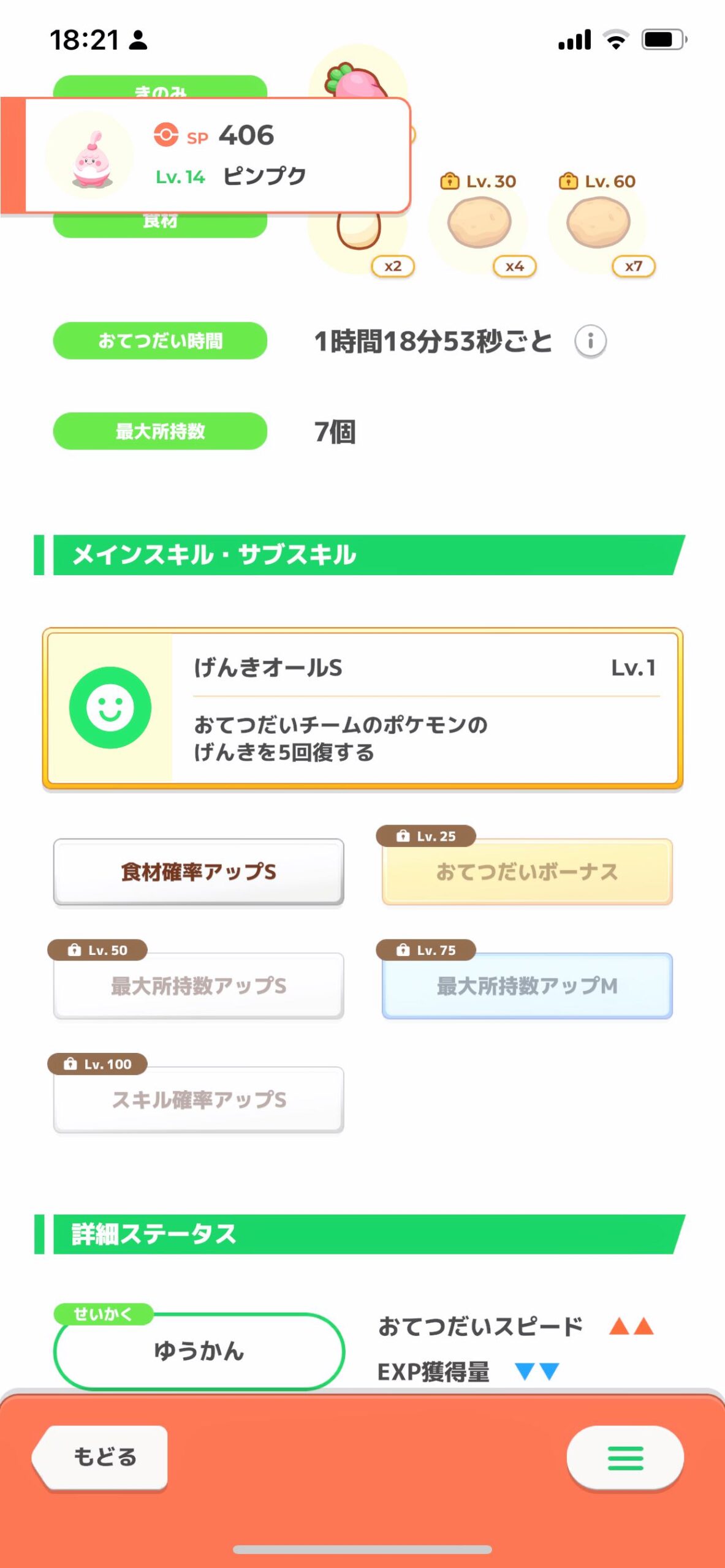Tap the 最大所持数アップS sub skill

(199, 986)
